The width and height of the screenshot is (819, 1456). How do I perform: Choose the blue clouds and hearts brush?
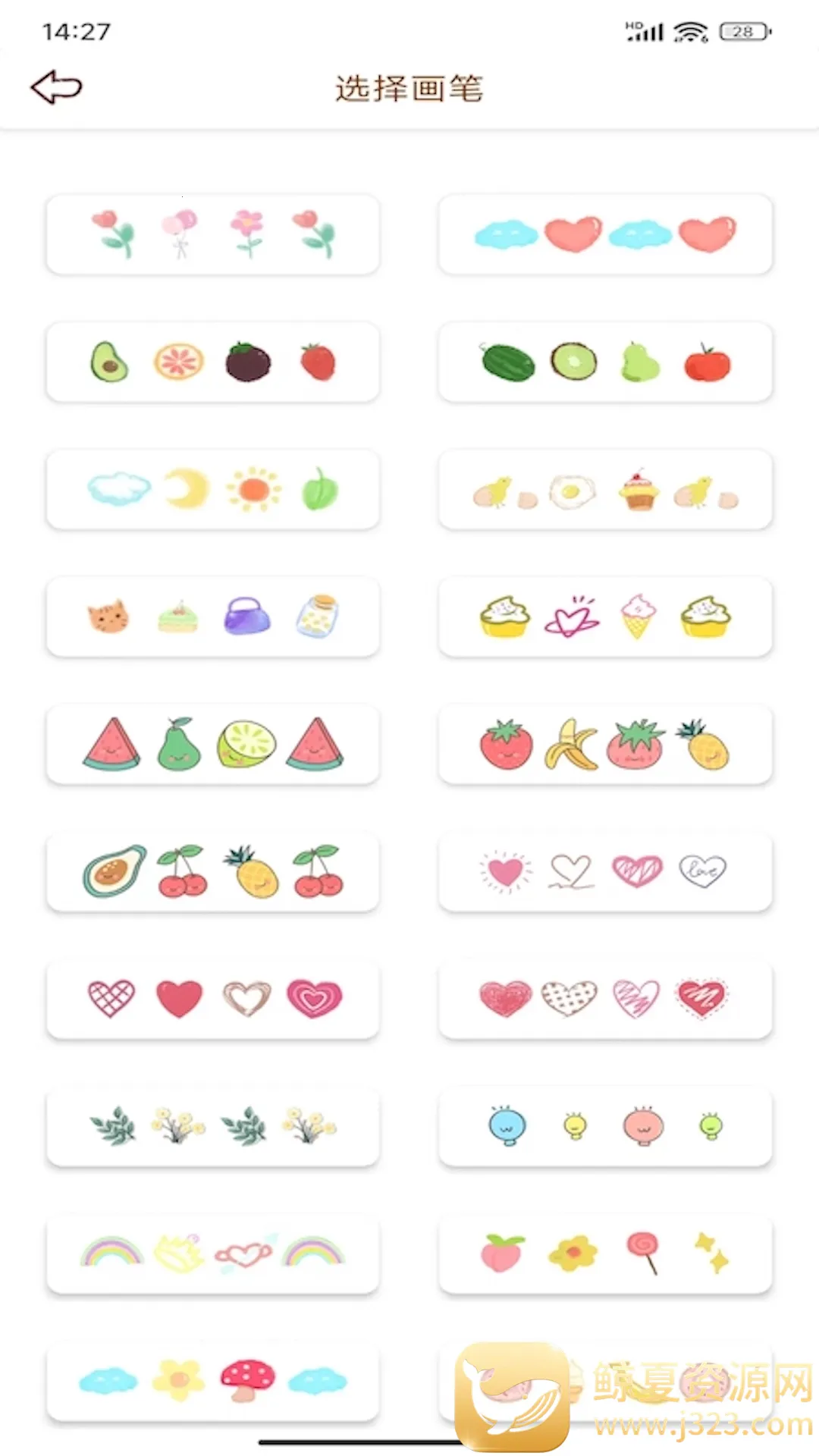click(x=605, y=234)
